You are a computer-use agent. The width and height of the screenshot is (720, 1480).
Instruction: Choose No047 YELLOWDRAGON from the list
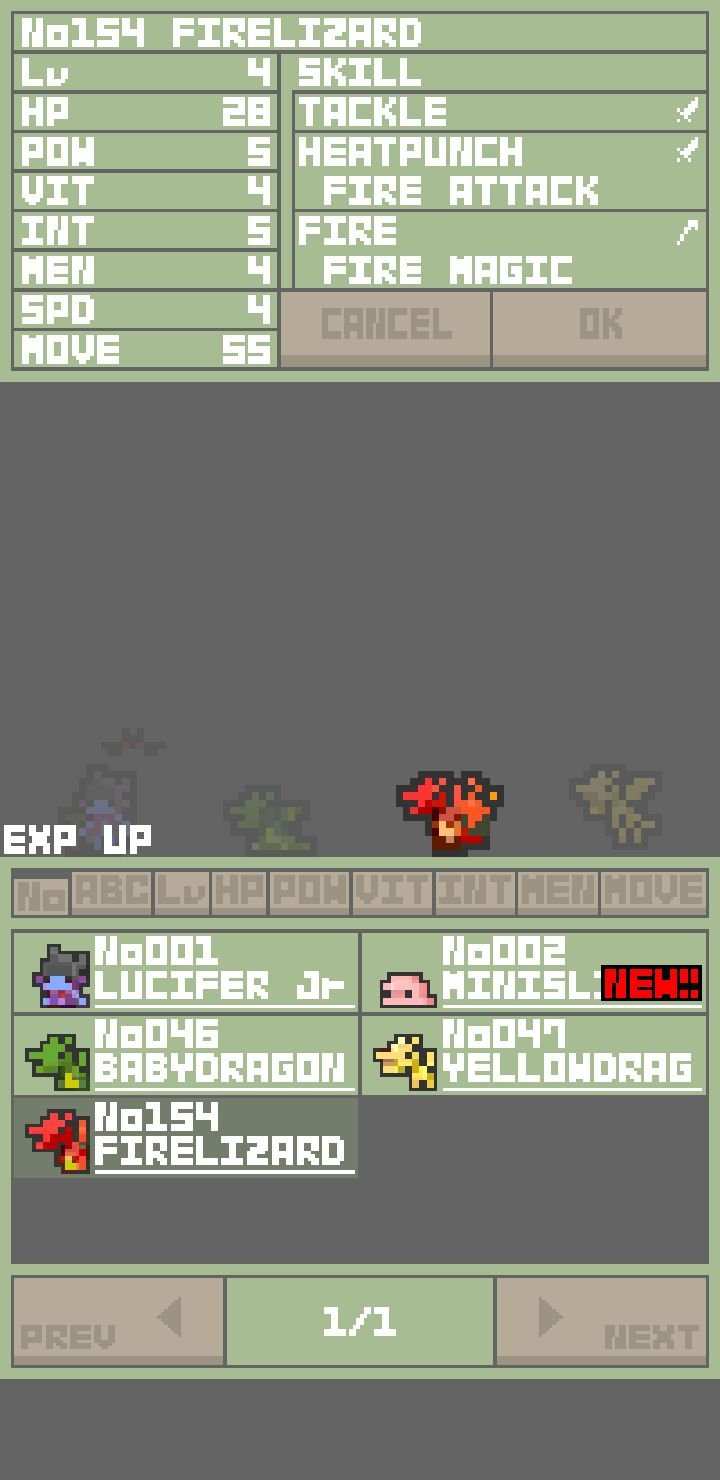(x=533, y=1054)
